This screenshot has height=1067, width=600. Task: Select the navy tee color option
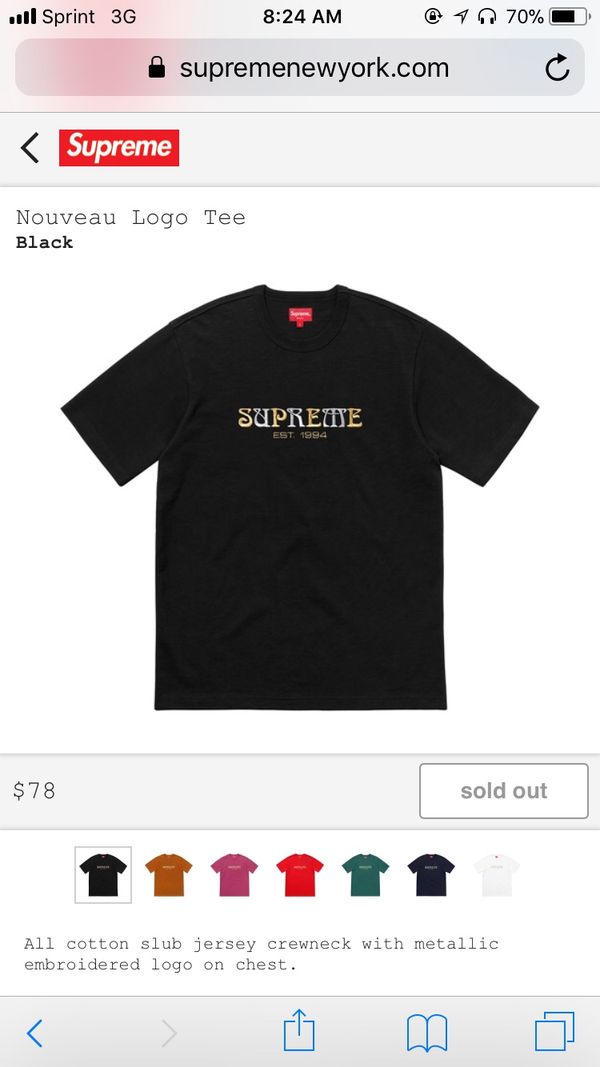pos(431,874)
